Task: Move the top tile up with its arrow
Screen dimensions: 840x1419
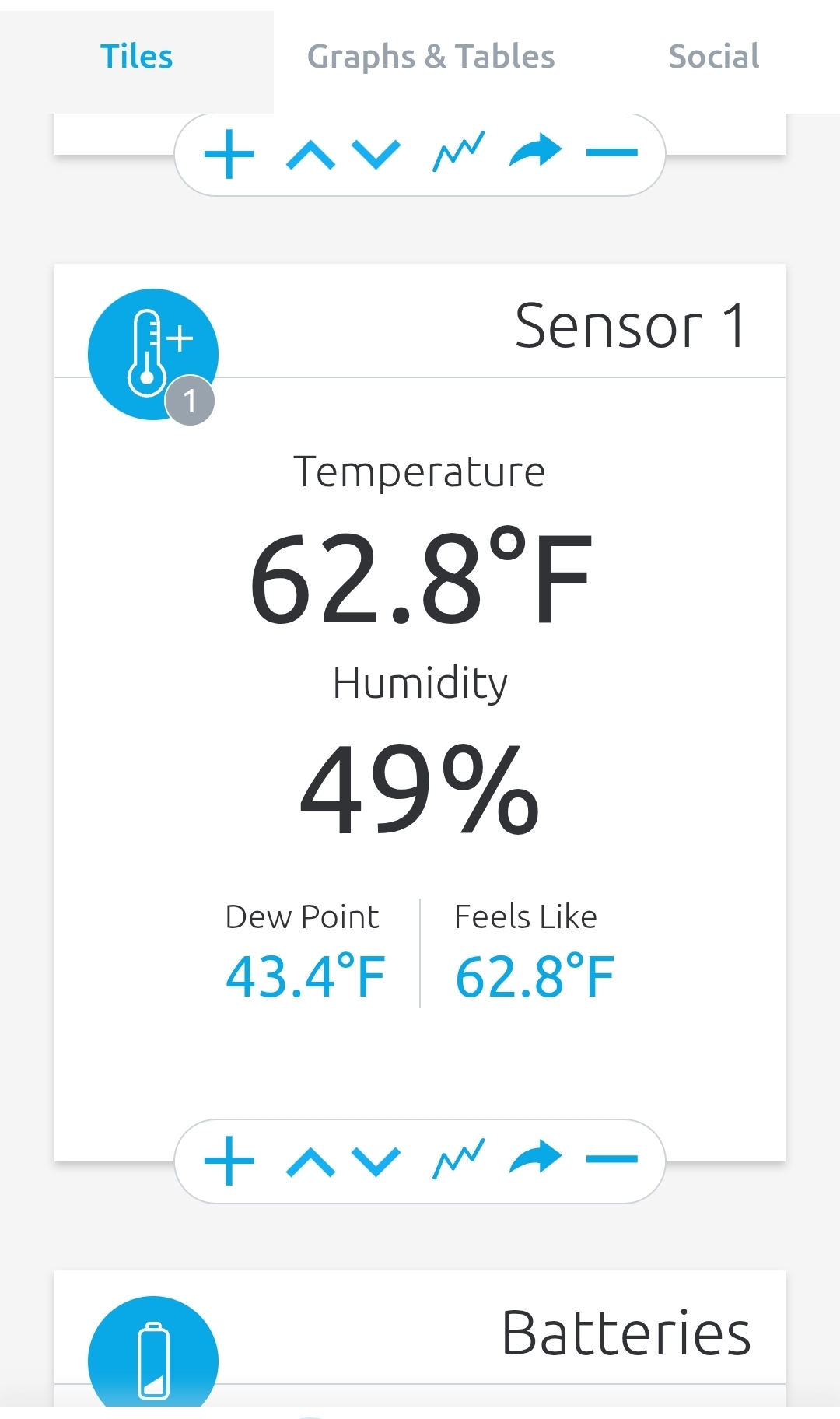Action: tap(310, 154)
